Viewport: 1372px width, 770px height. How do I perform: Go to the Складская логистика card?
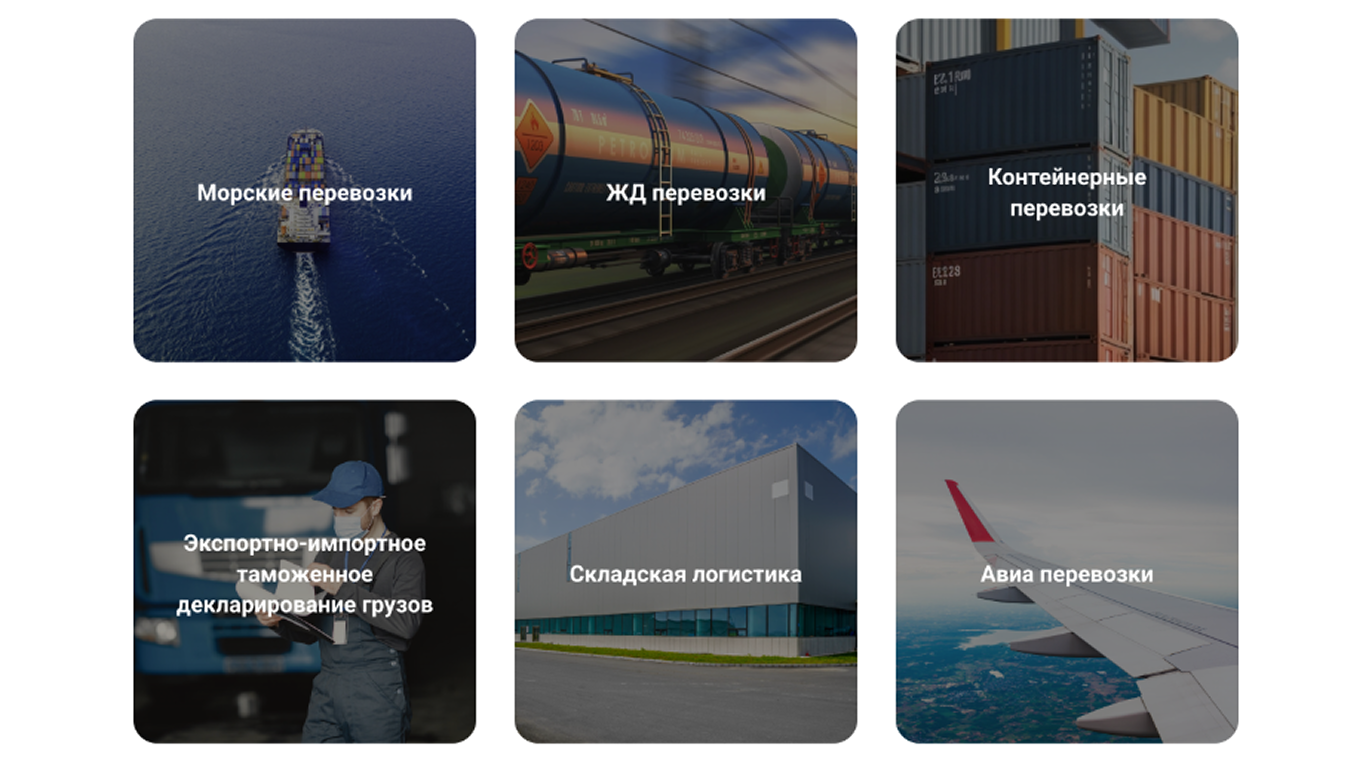(x=685, y=573)
